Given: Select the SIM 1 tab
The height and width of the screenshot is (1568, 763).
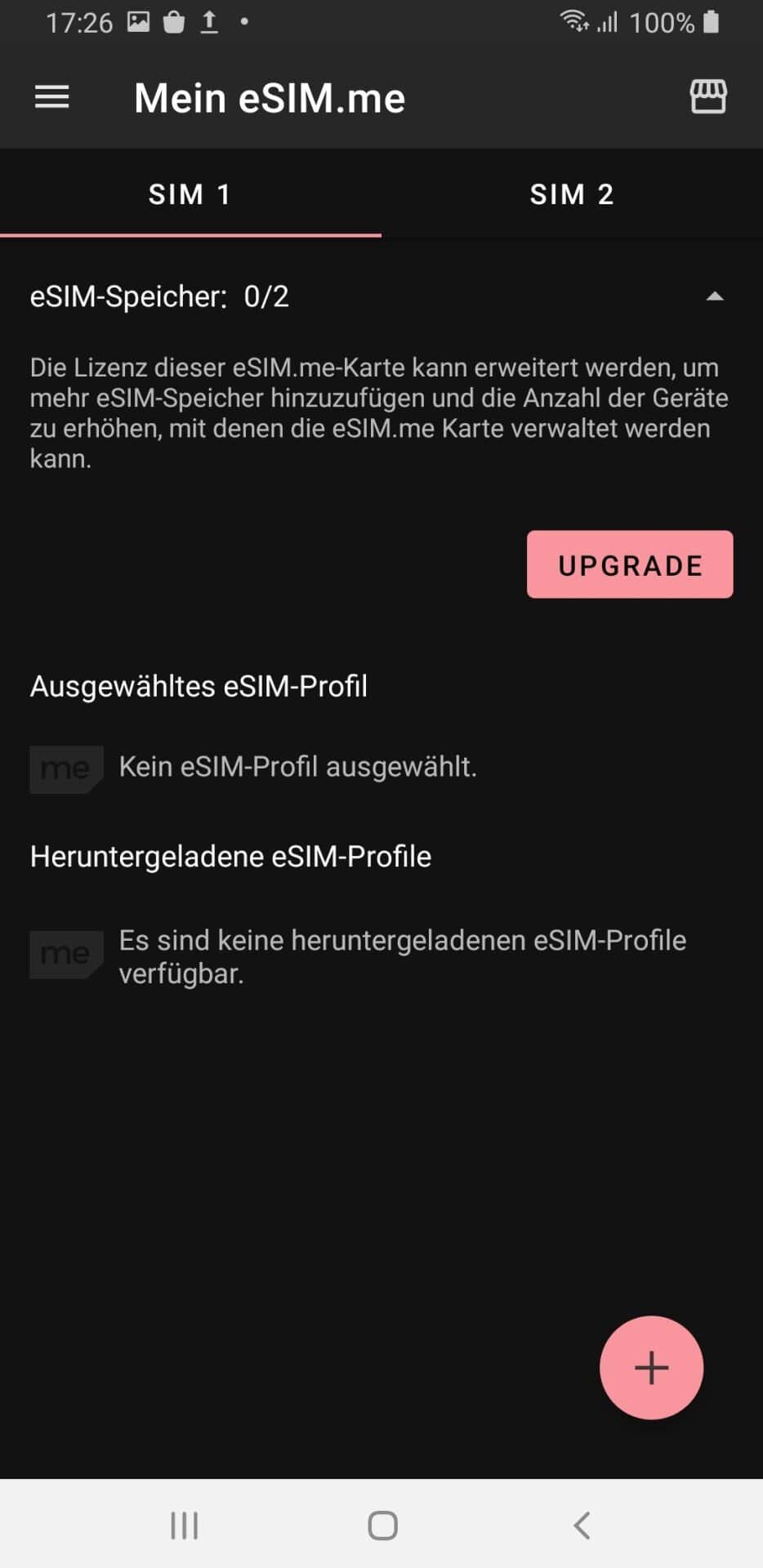Looking at the screenshot, I should point(190,194).
